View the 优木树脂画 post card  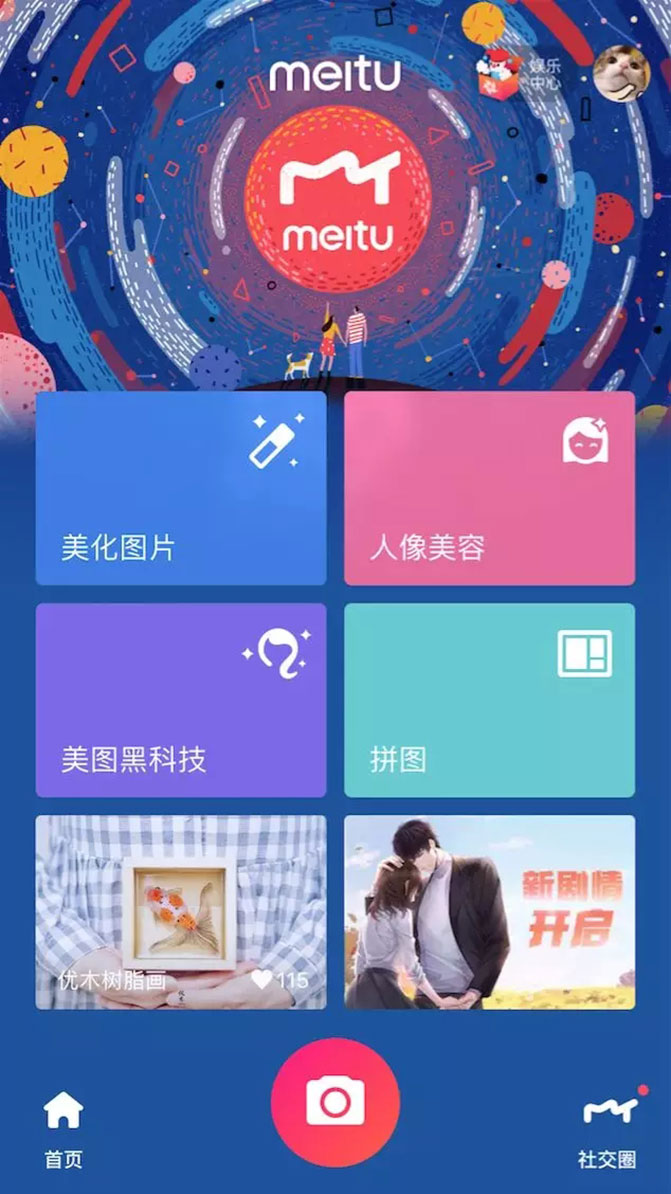(181, 912)
